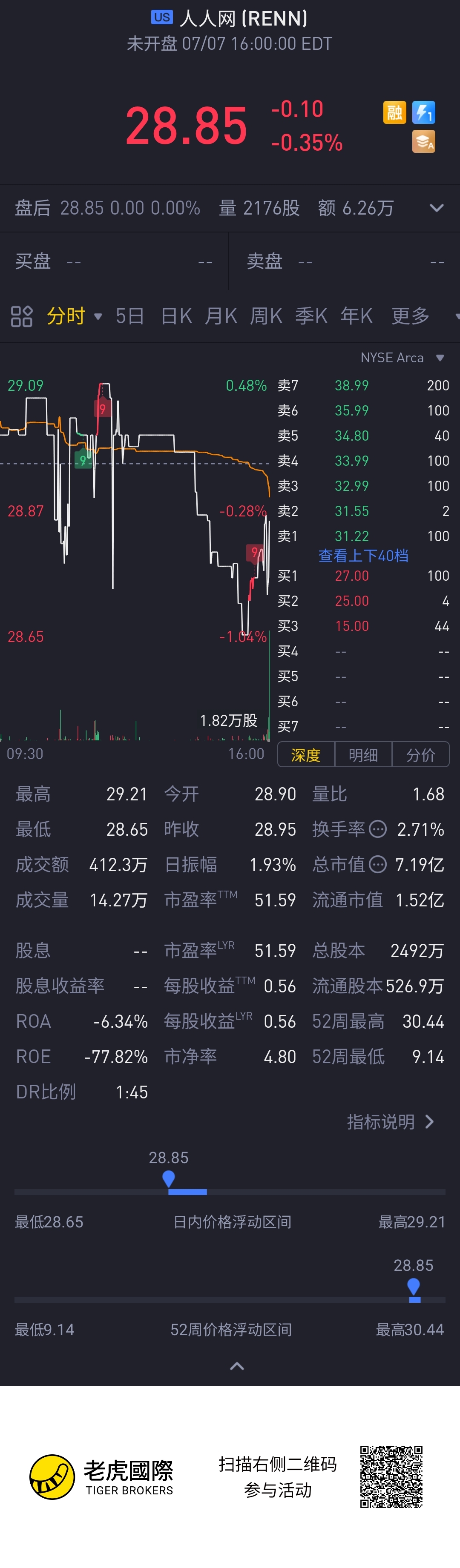The width and height of the screenshot is (460, 1568).
Task: Open 指标说明 indicator explanations
Action: [390, 1122]
